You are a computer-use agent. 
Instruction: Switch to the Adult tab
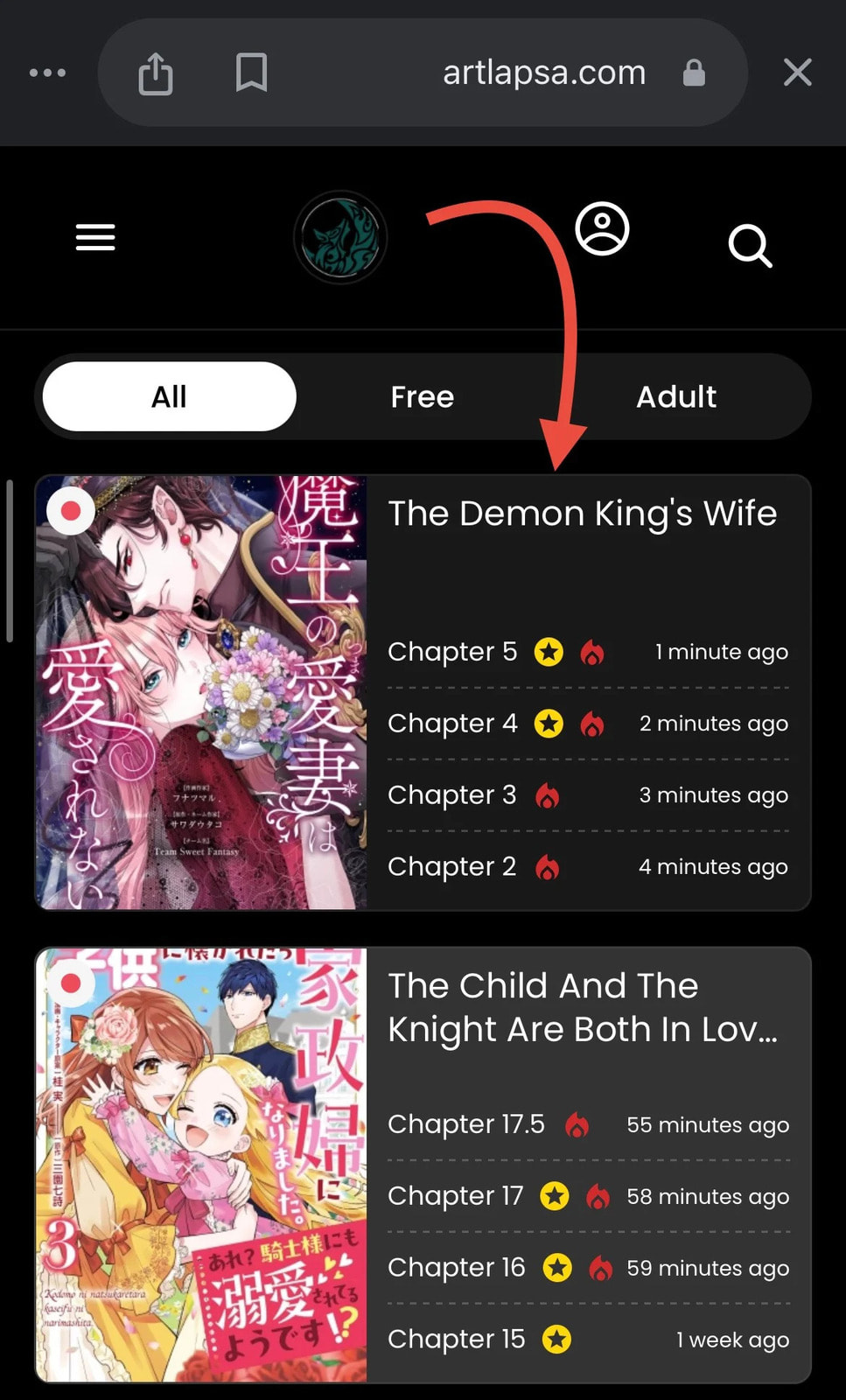pos(675,397)
